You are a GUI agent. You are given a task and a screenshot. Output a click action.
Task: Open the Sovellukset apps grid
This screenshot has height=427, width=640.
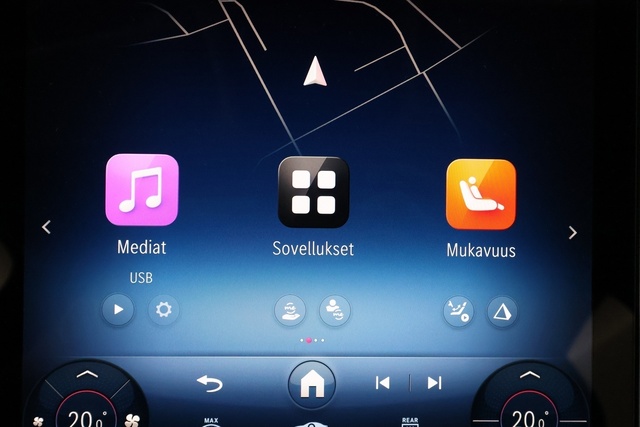tap(313, 192)
